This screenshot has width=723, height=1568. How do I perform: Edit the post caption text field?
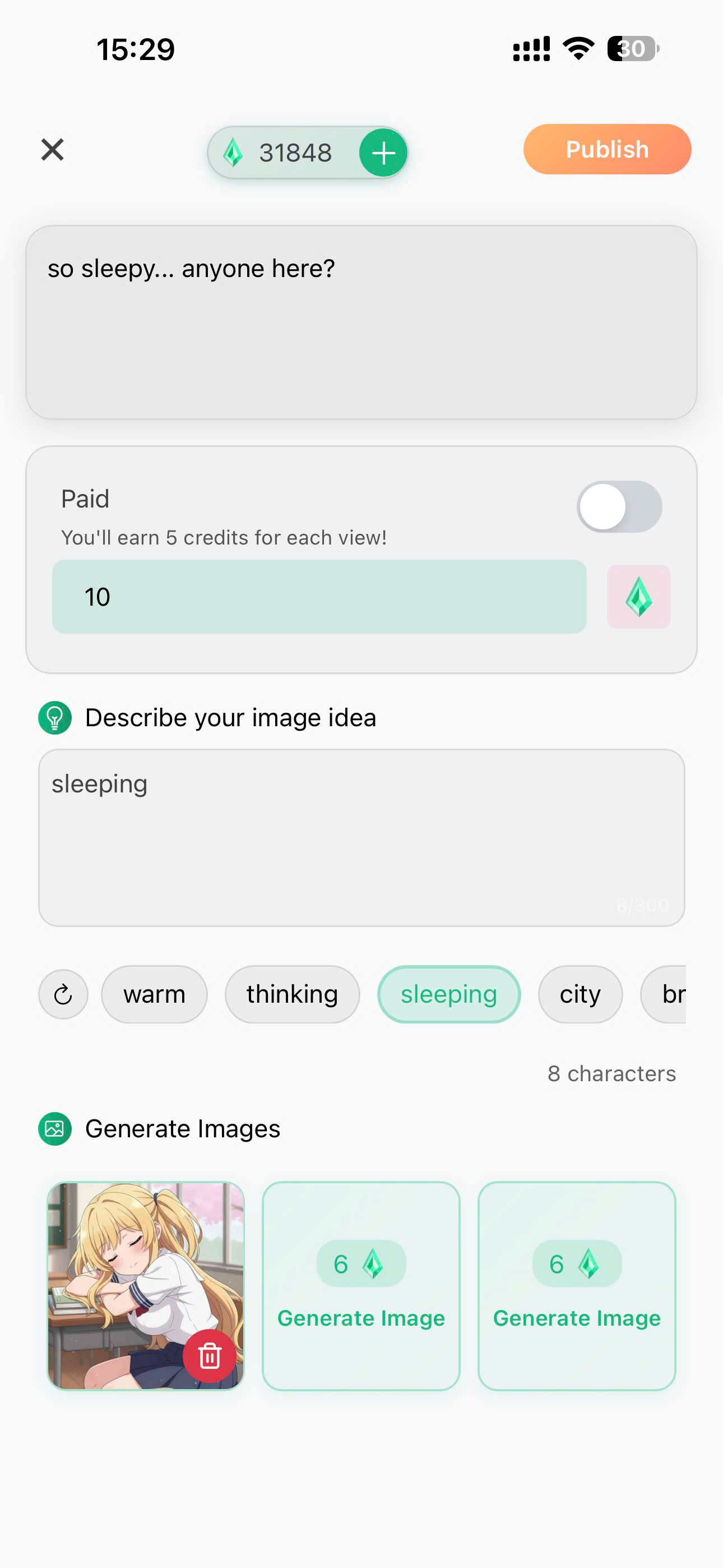click(x=361, y=322)
